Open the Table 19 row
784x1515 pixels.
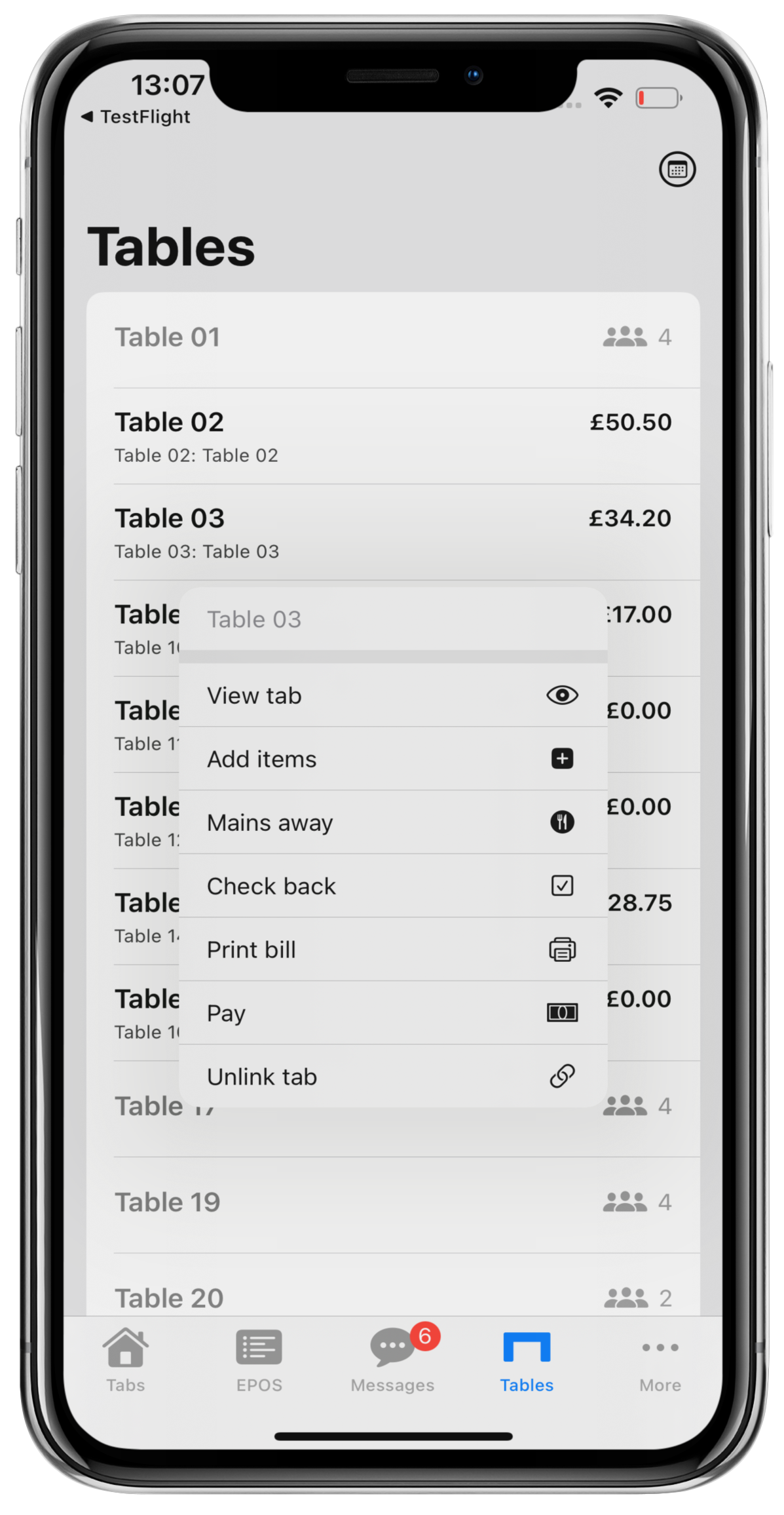pyautogui.click(x=393, y=1203)
